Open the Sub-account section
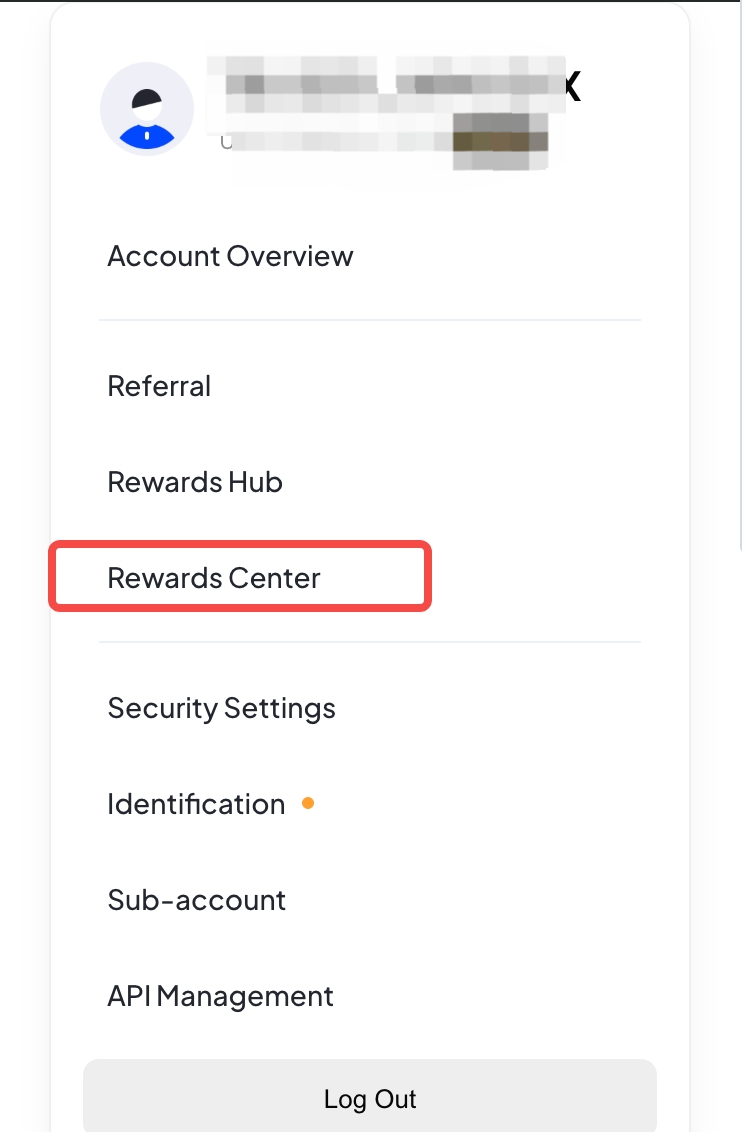Image resolution: width=742 pixels, height=1132 pixels. (197, 900)
